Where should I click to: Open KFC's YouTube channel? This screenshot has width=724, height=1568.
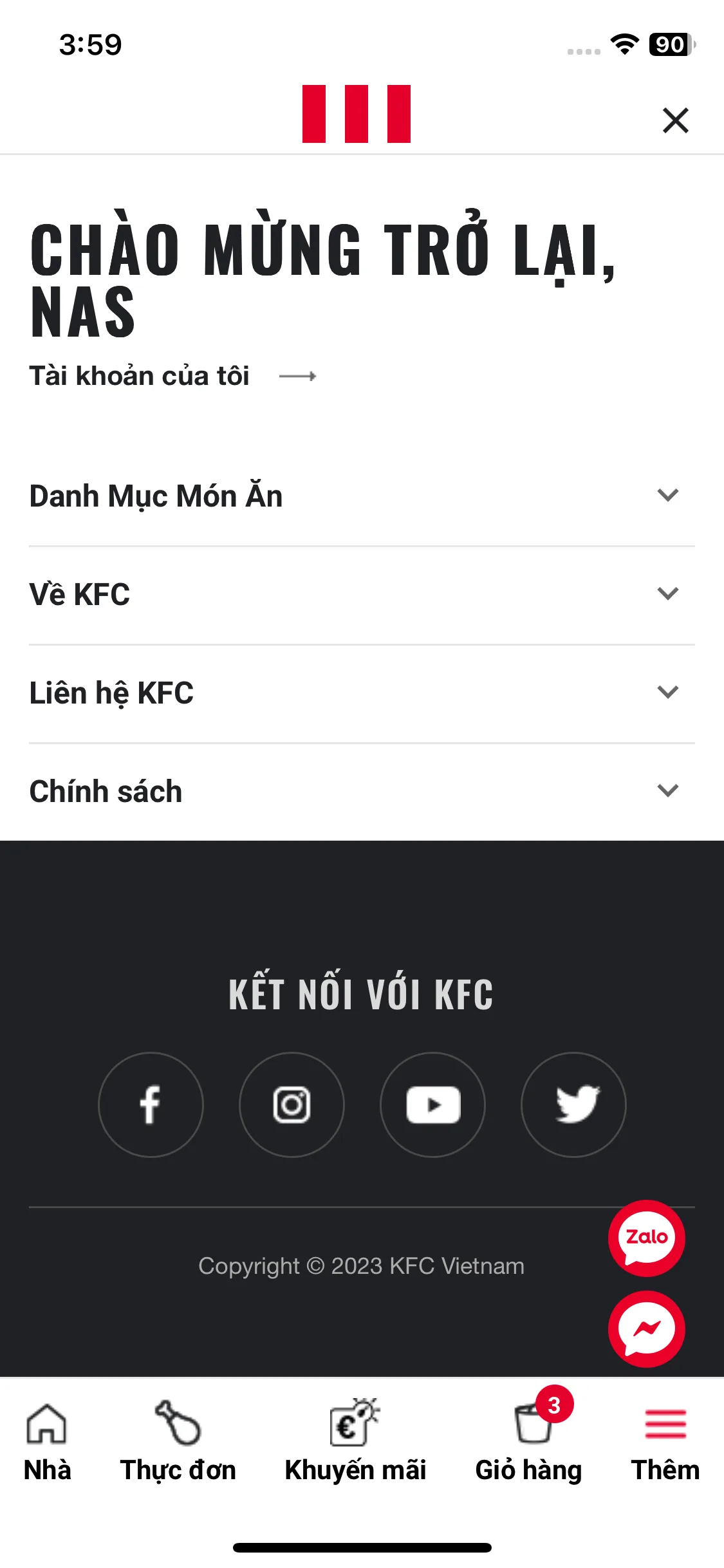433,1105
